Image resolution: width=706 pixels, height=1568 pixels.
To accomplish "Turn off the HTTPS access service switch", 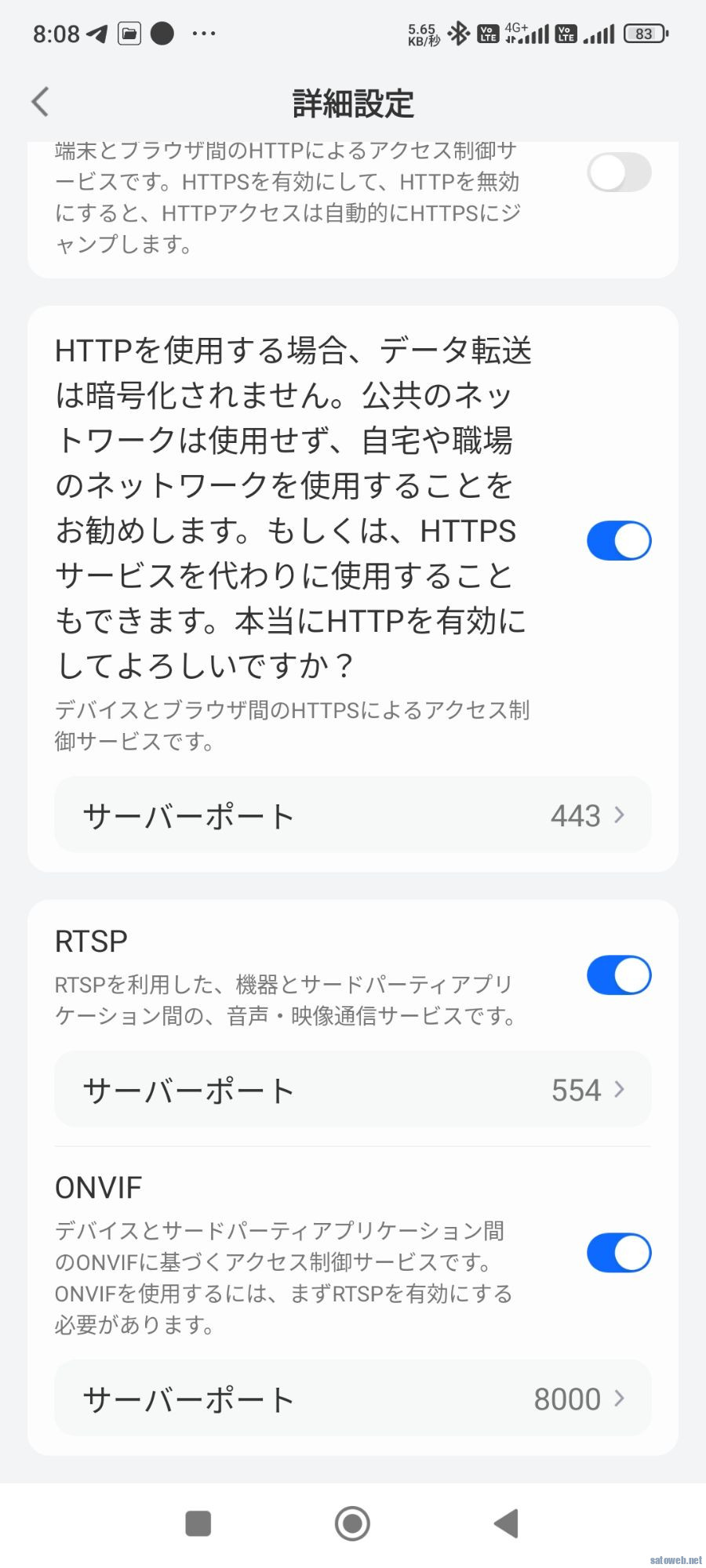I will (x=619, y=541).
